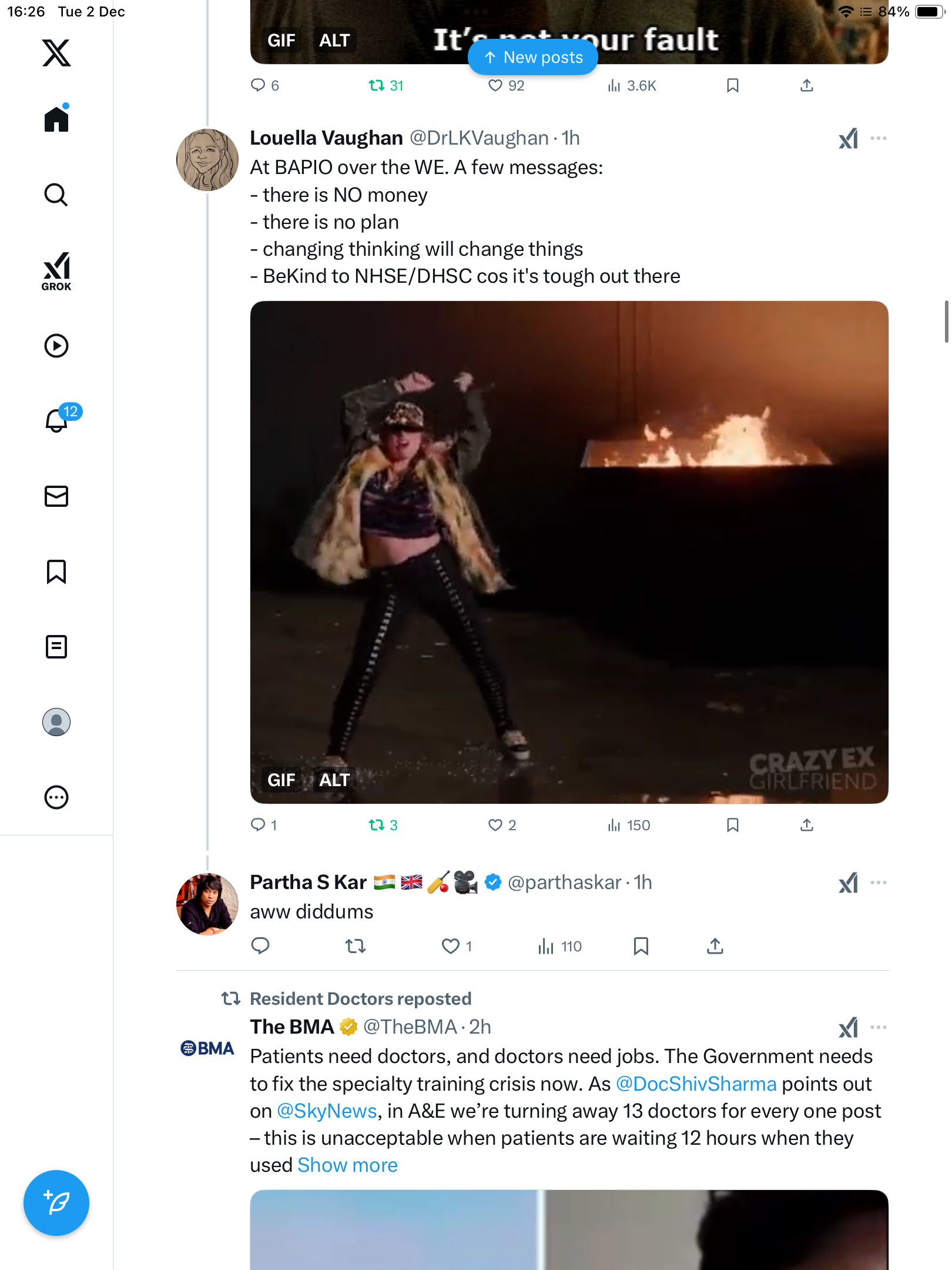
Task: Compose a new post
Action: (x=56, y=1203)
